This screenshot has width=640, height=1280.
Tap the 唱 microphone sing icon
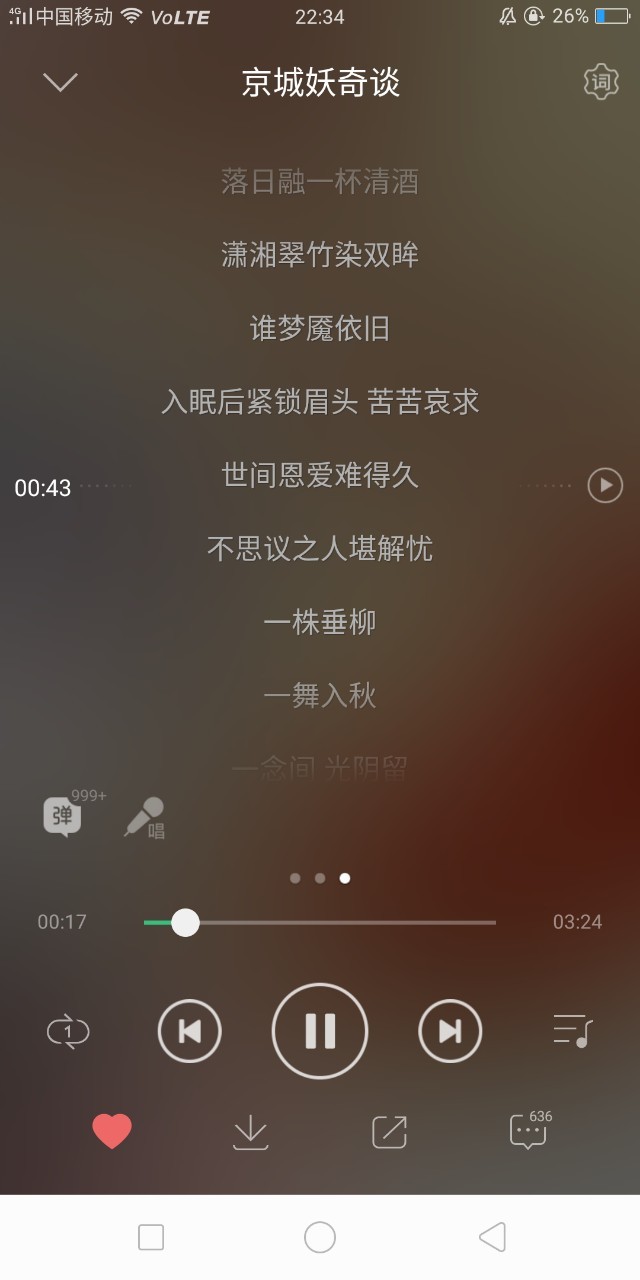(x=145, y=817)
